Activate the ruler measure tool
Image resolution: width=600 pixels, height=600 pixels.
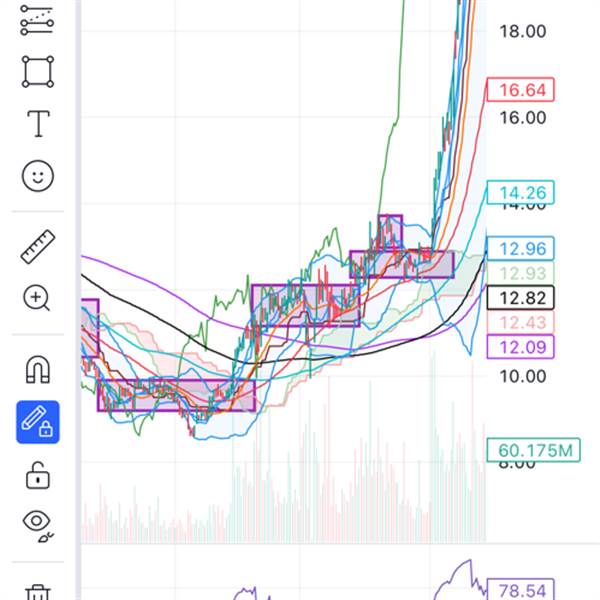38,247
